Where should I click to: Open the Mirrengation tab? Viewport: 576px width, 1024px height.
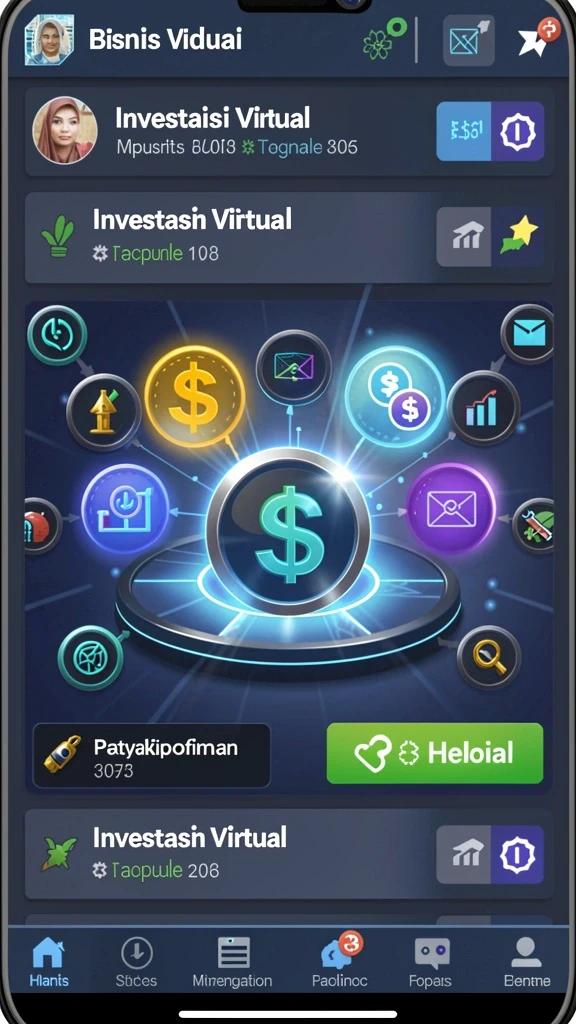[232, 961]
